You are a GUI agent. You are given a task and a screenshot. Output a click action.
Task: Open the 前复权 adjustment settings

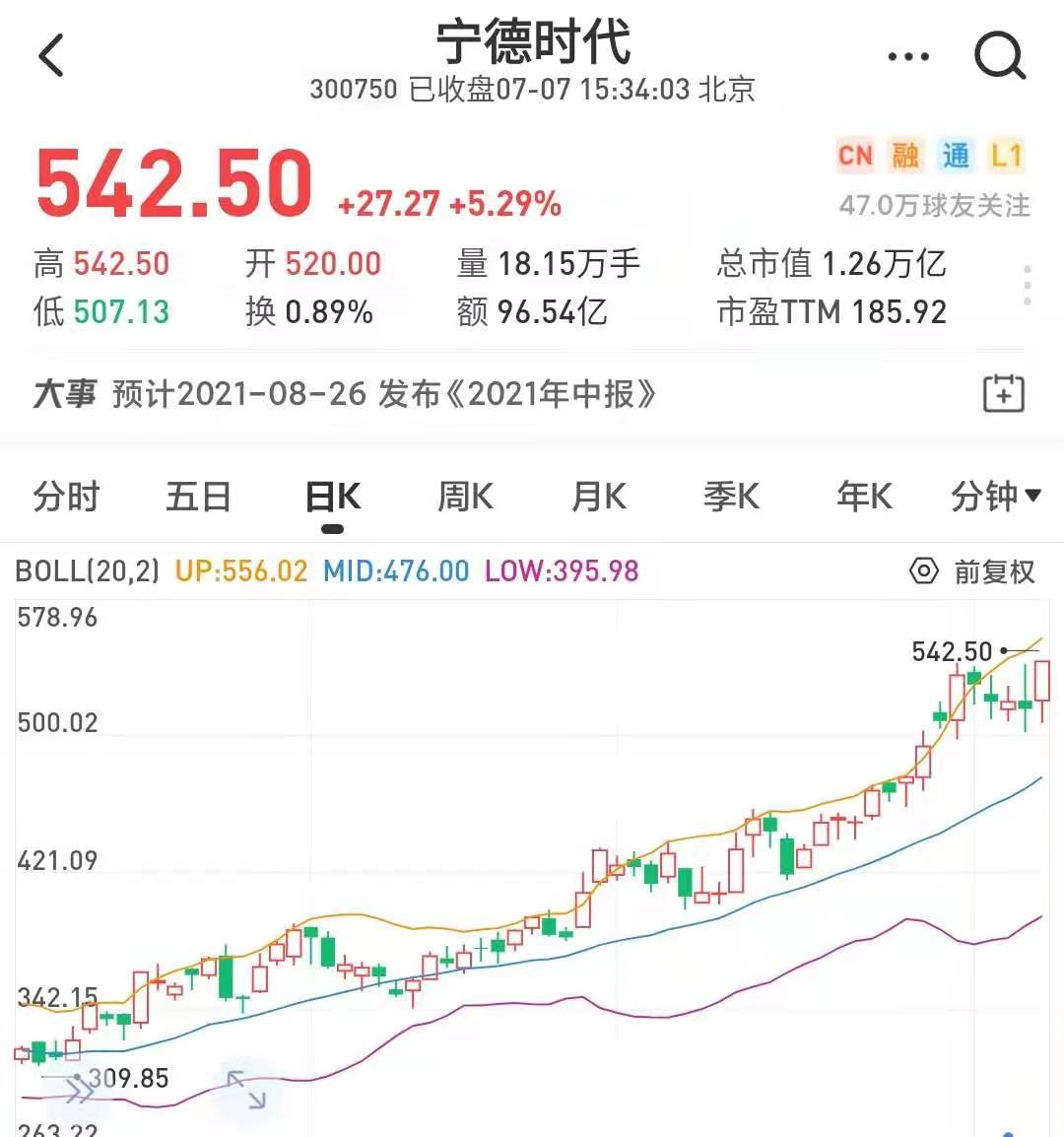972,571
